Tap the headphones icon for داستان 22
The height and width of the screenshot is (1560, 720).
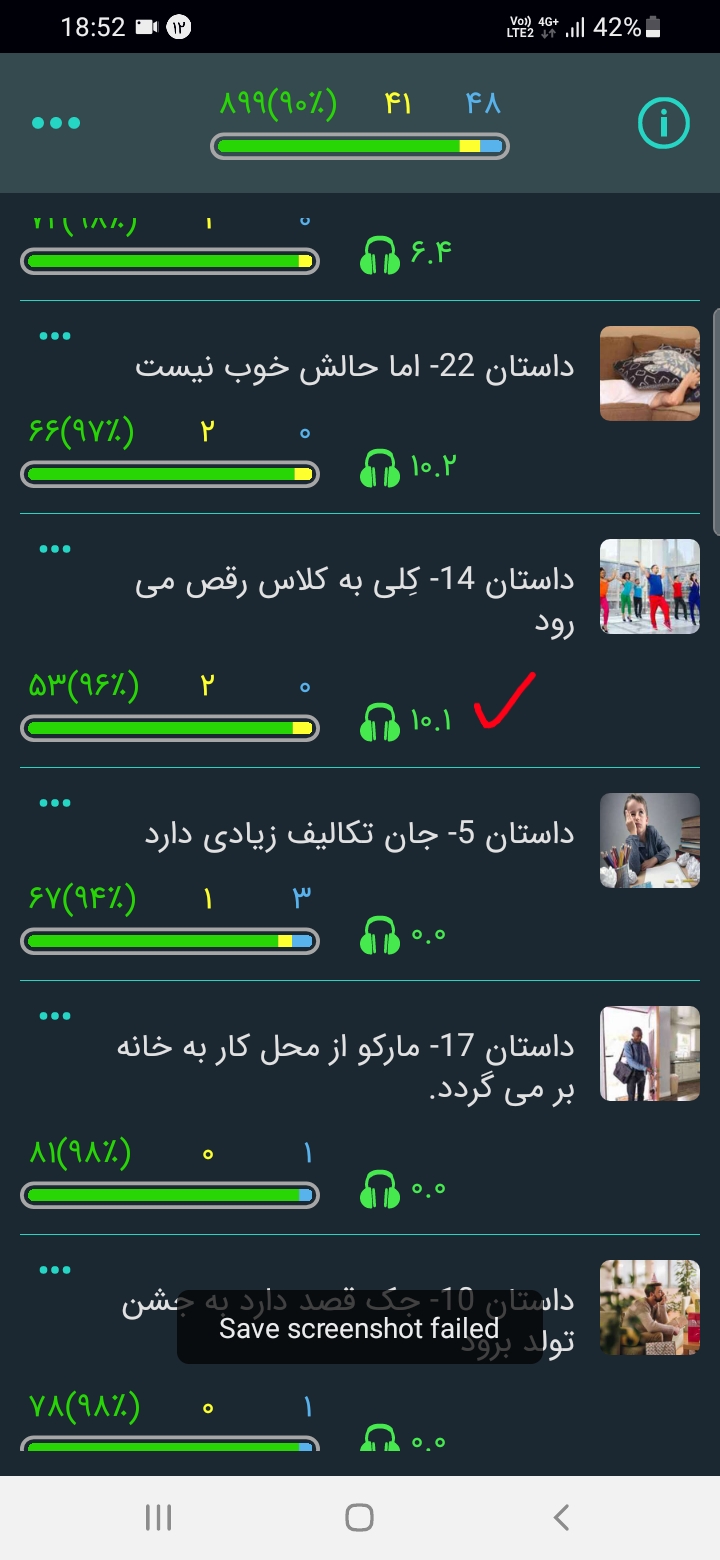click(x=380, y=468)
